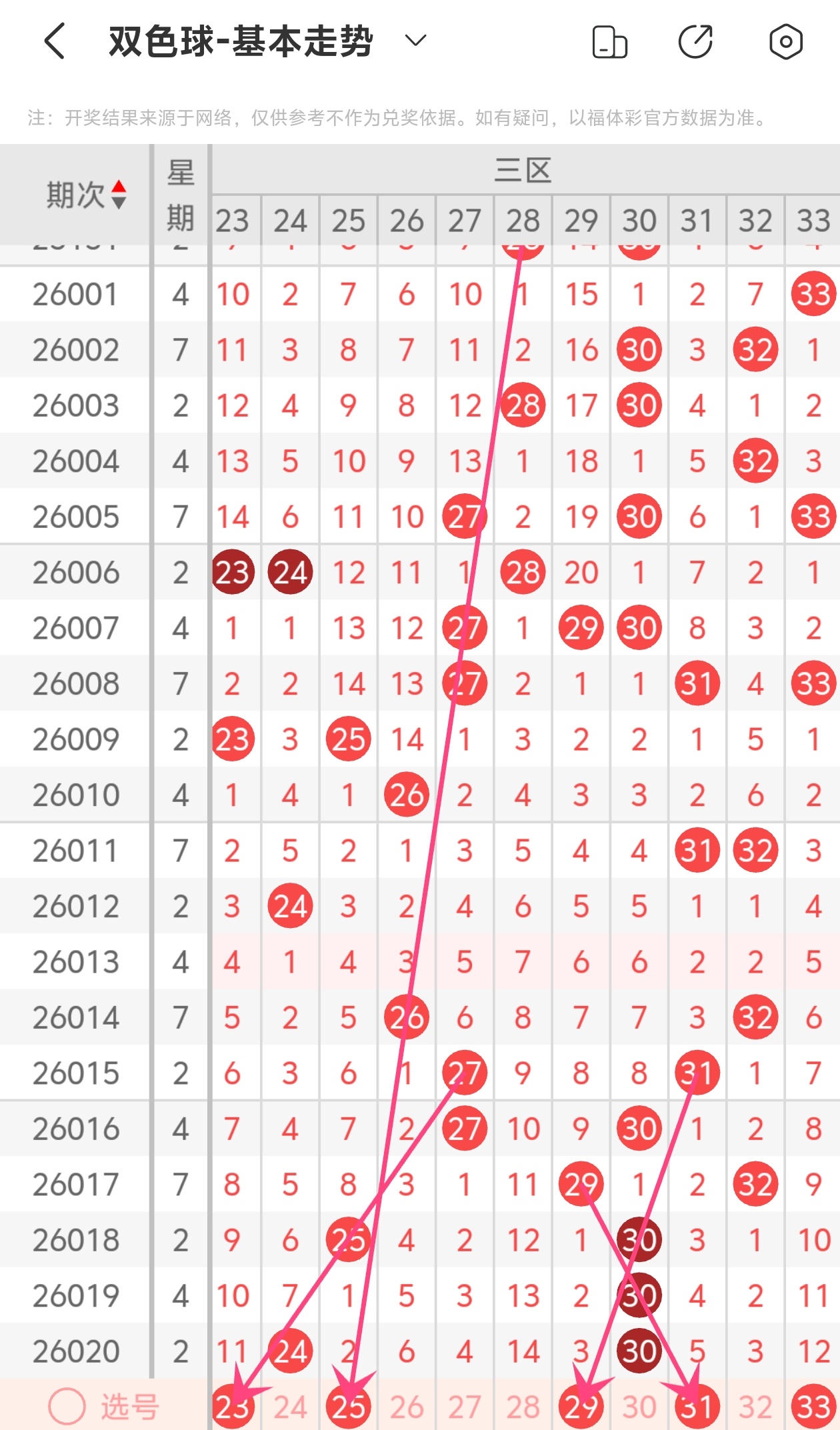Open chart settings with the hexagon icon
The height and width of the screenshot is (1430, 840).
click(785, 42)
